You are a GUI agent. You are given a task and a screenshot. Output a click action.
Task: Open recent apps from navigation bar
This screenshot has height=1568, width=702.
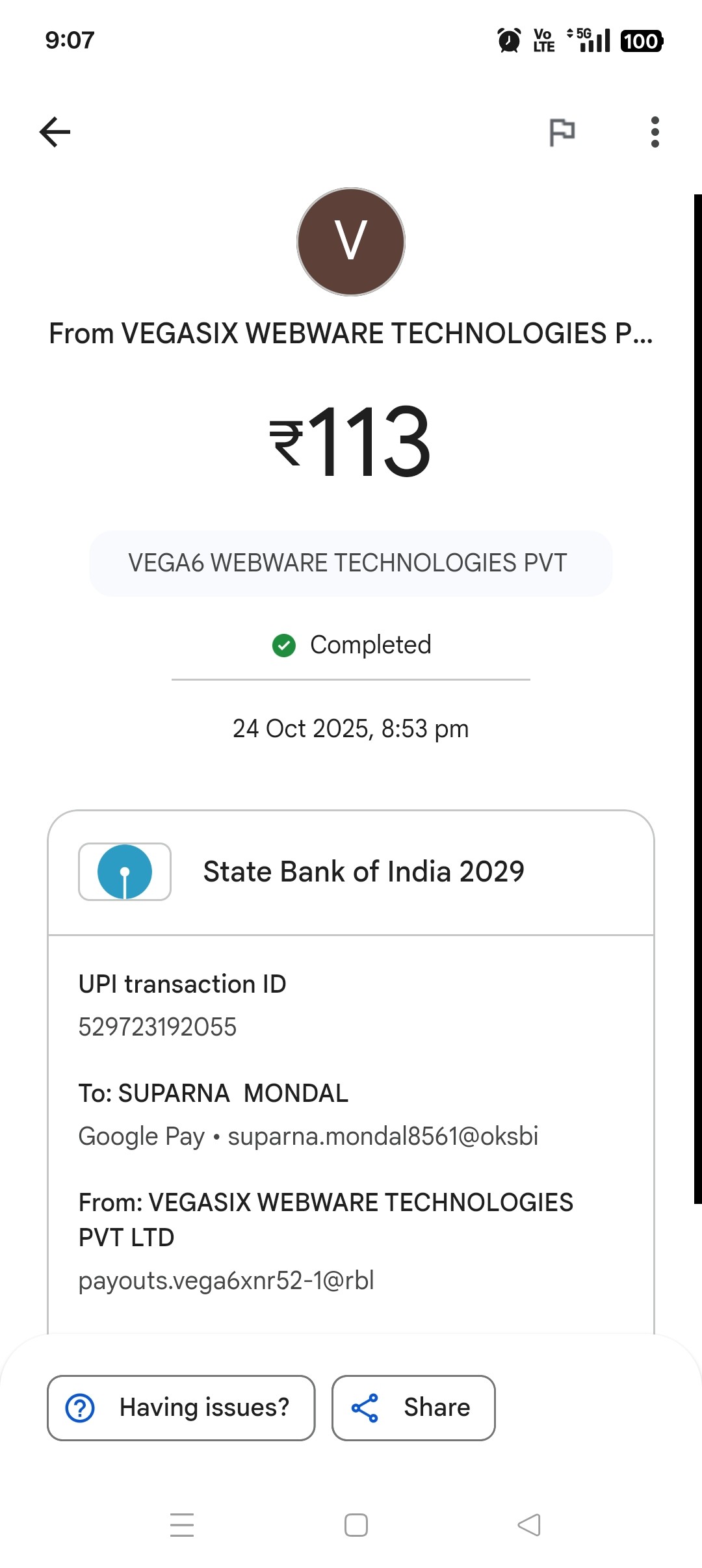pyautogui.click(x=182, y=1525)
